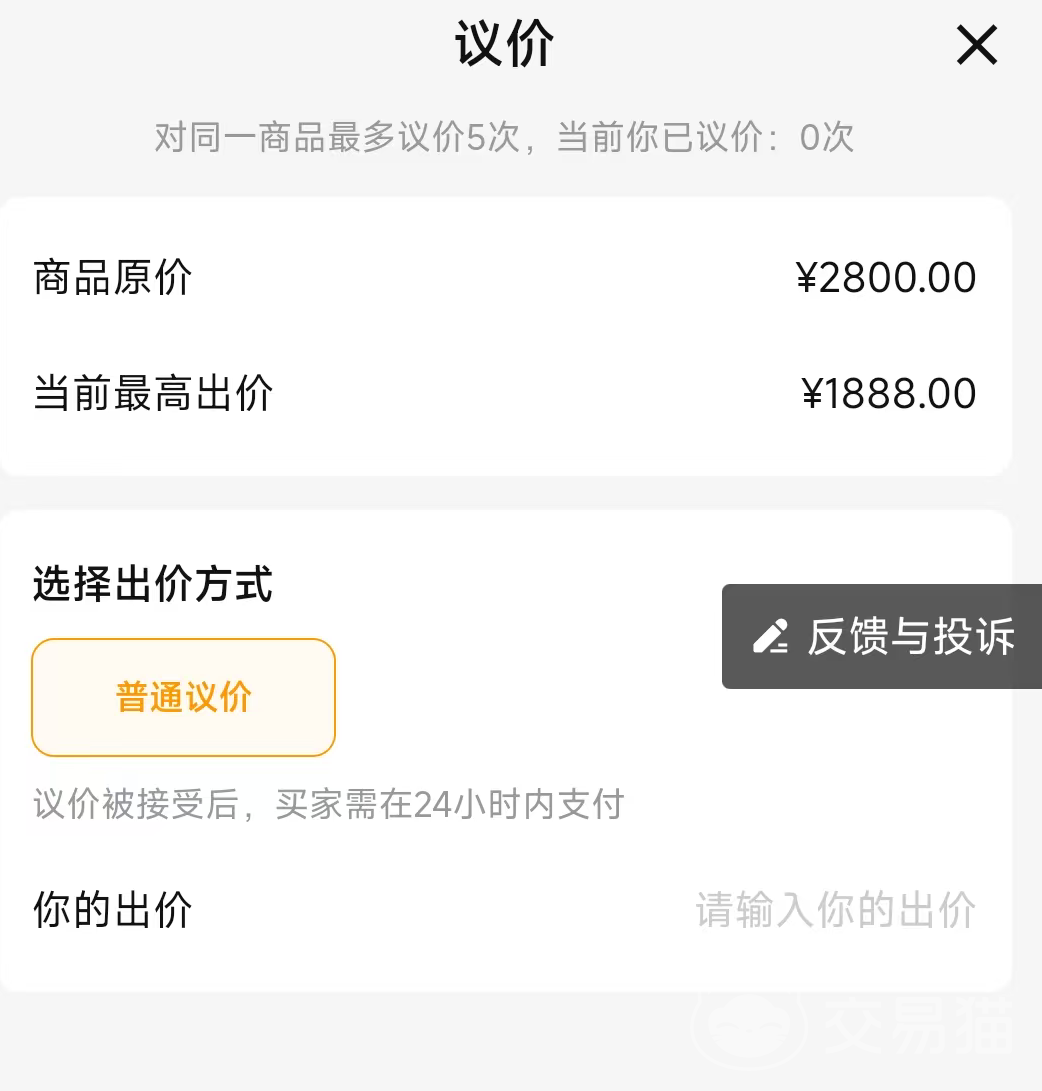Viewport: 1042px width, 1091px height.
Task: Close the 议价 bargaining dialog
Action: coord(976,45)
